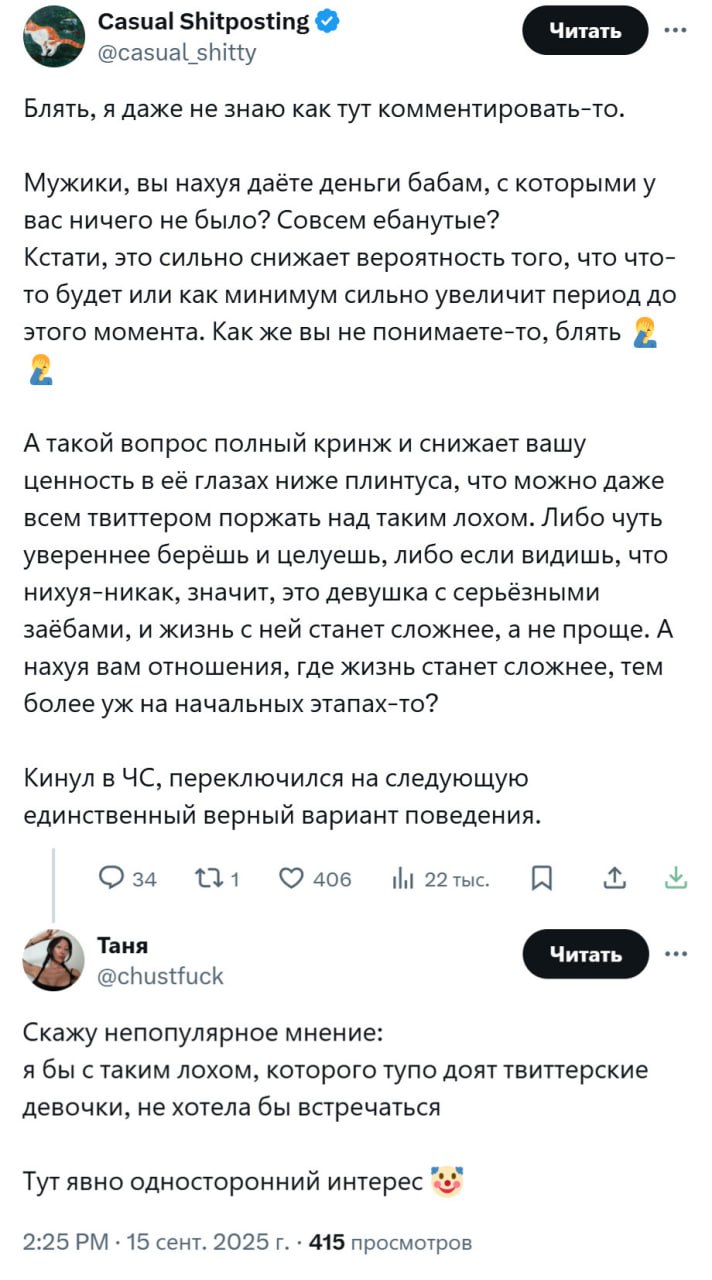Bookmark Casual Shitposting's tweet

pos(540,879)
